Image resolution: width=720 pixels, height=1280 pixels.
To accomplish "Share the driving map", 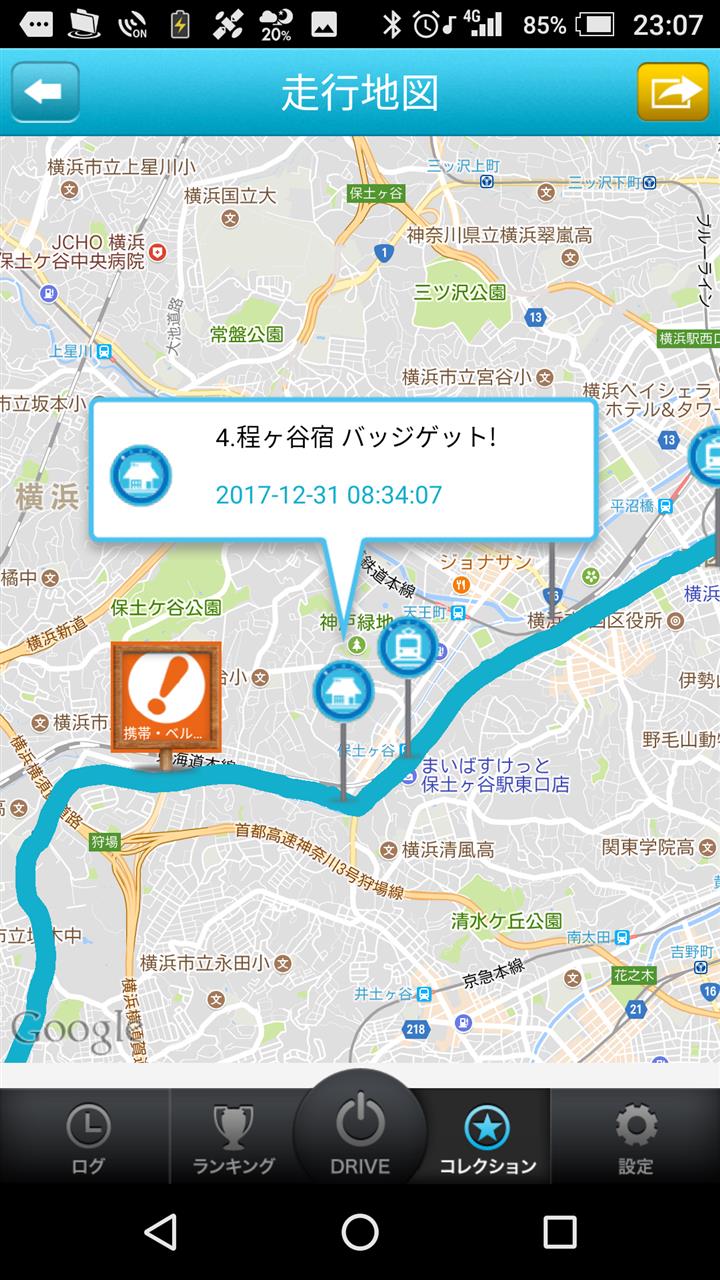I will pos(673,92).
